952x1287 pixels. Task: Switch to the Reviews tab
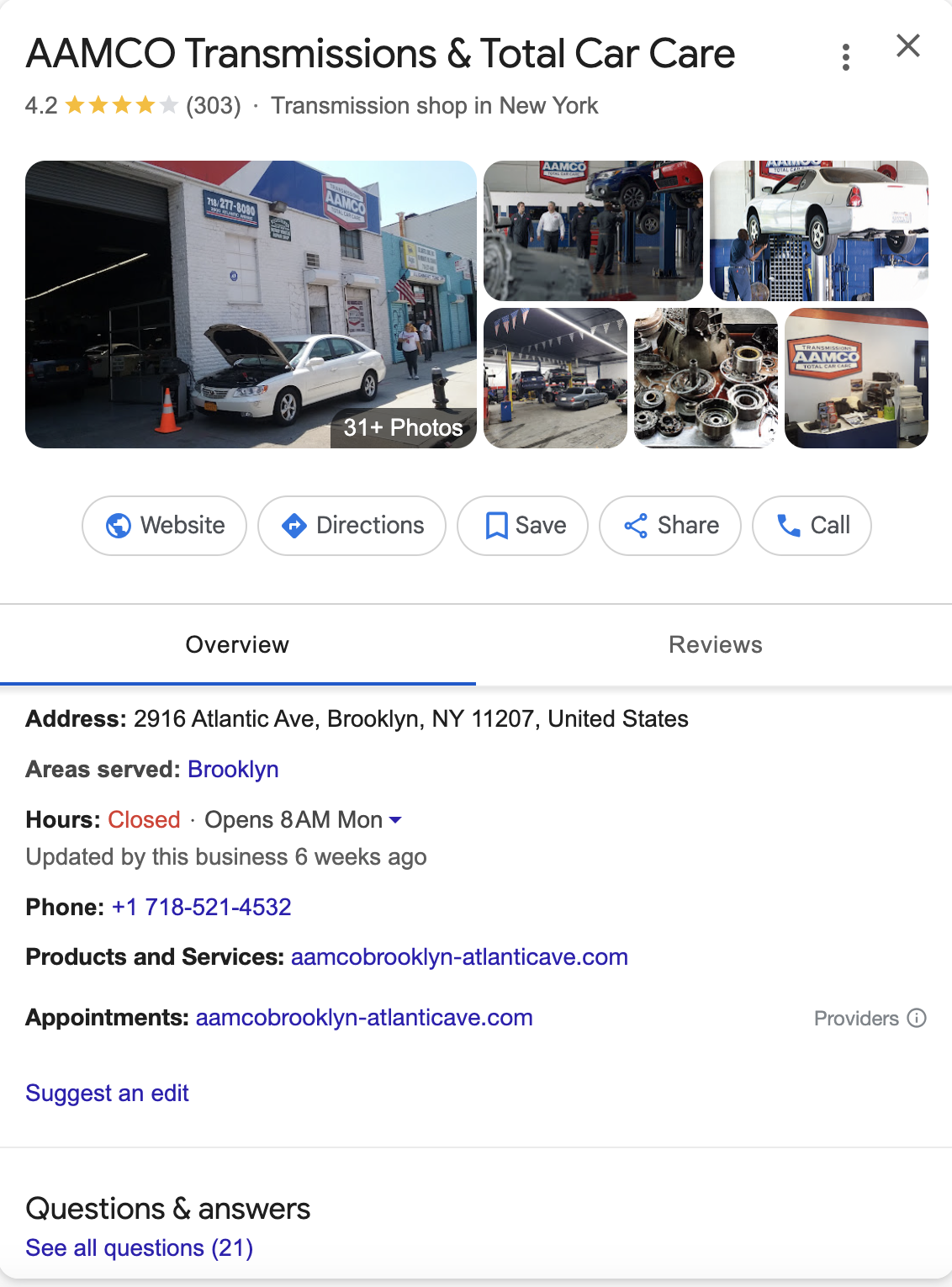[x=715, y=644]
